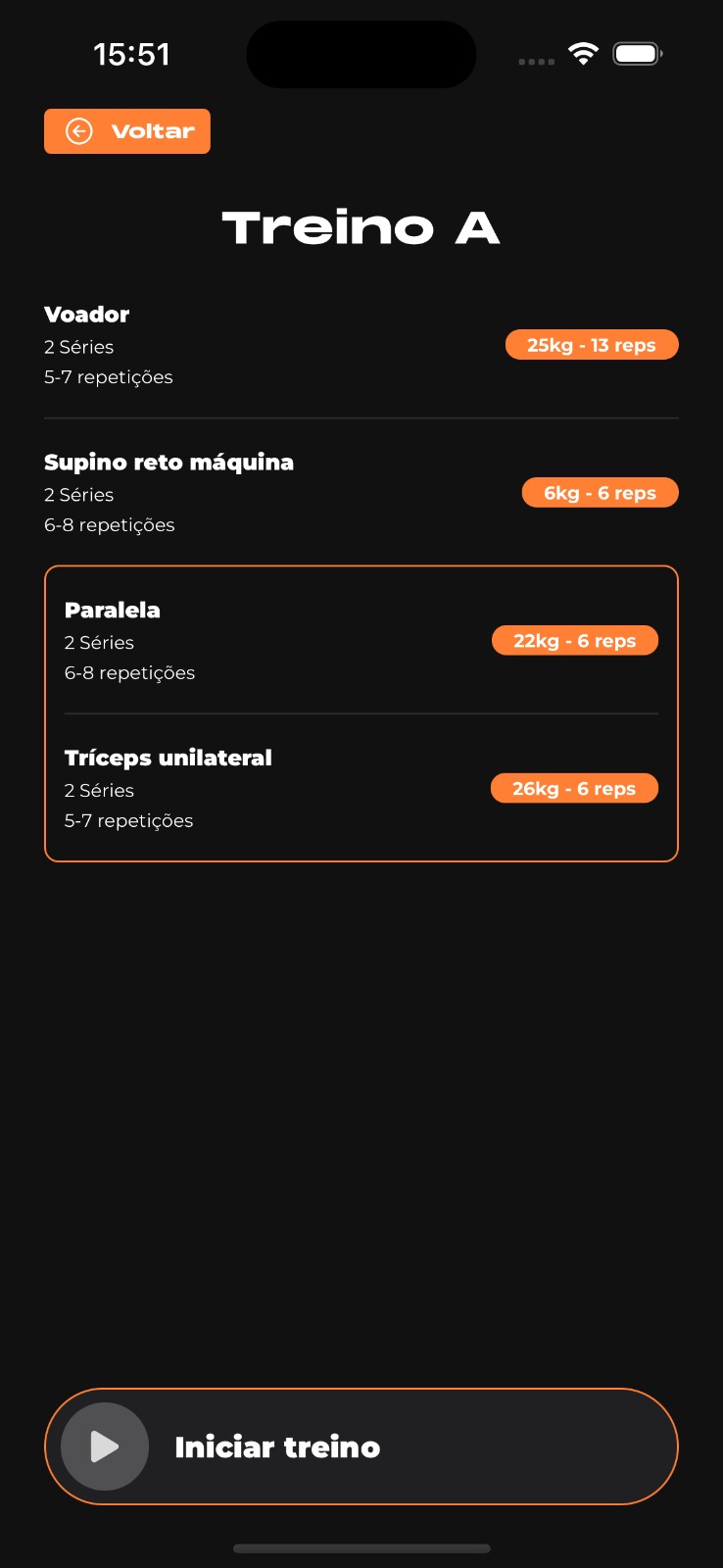Click the back arrow icon inside Voltar button
This screenshot has width=723, height=1568.
(78, 130)
